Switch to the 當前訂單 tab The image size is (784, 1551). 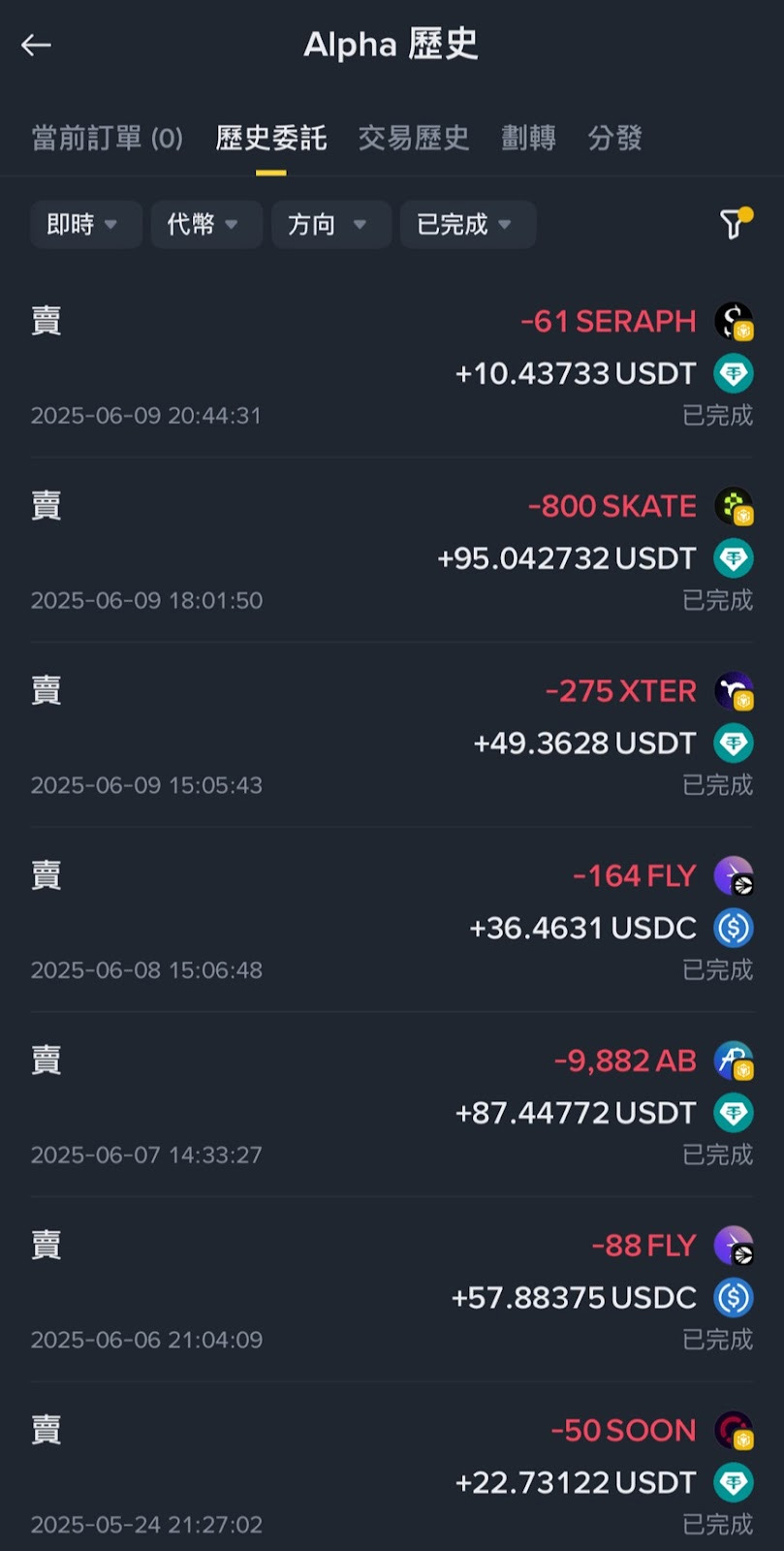[x=107, y=139]
